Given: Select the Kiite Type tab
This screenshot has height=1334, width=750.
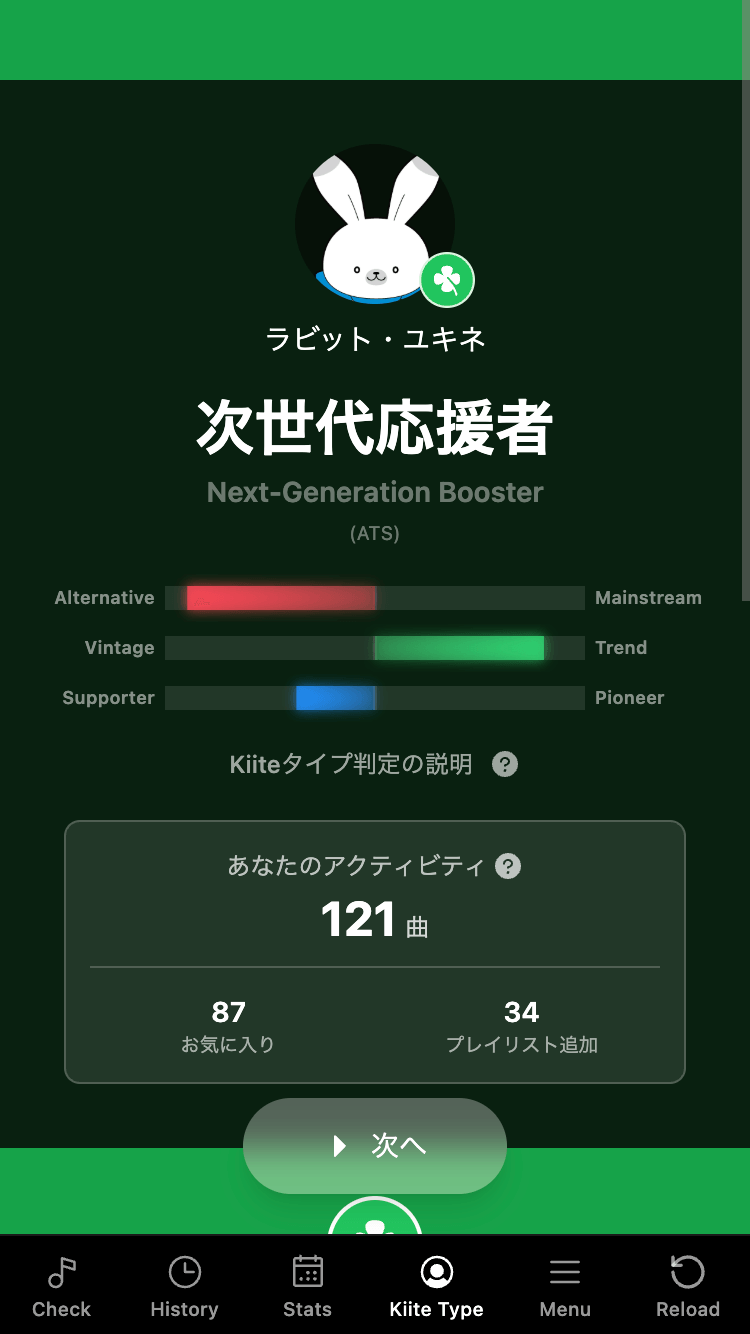Looking at the screenshot, I should (436, 1286).
